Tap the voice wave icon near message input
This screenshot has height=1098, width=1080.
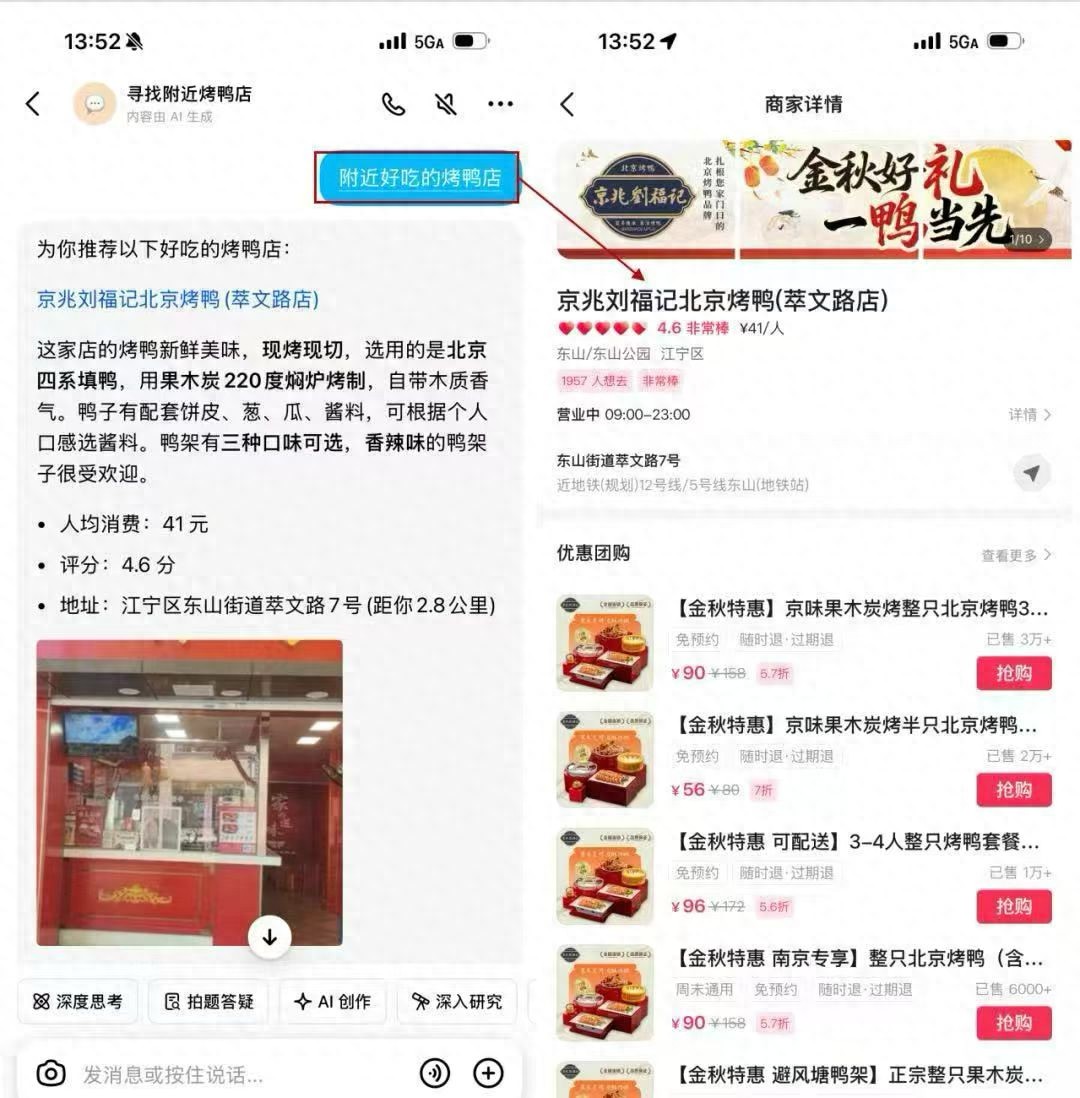pos(434,1074)
